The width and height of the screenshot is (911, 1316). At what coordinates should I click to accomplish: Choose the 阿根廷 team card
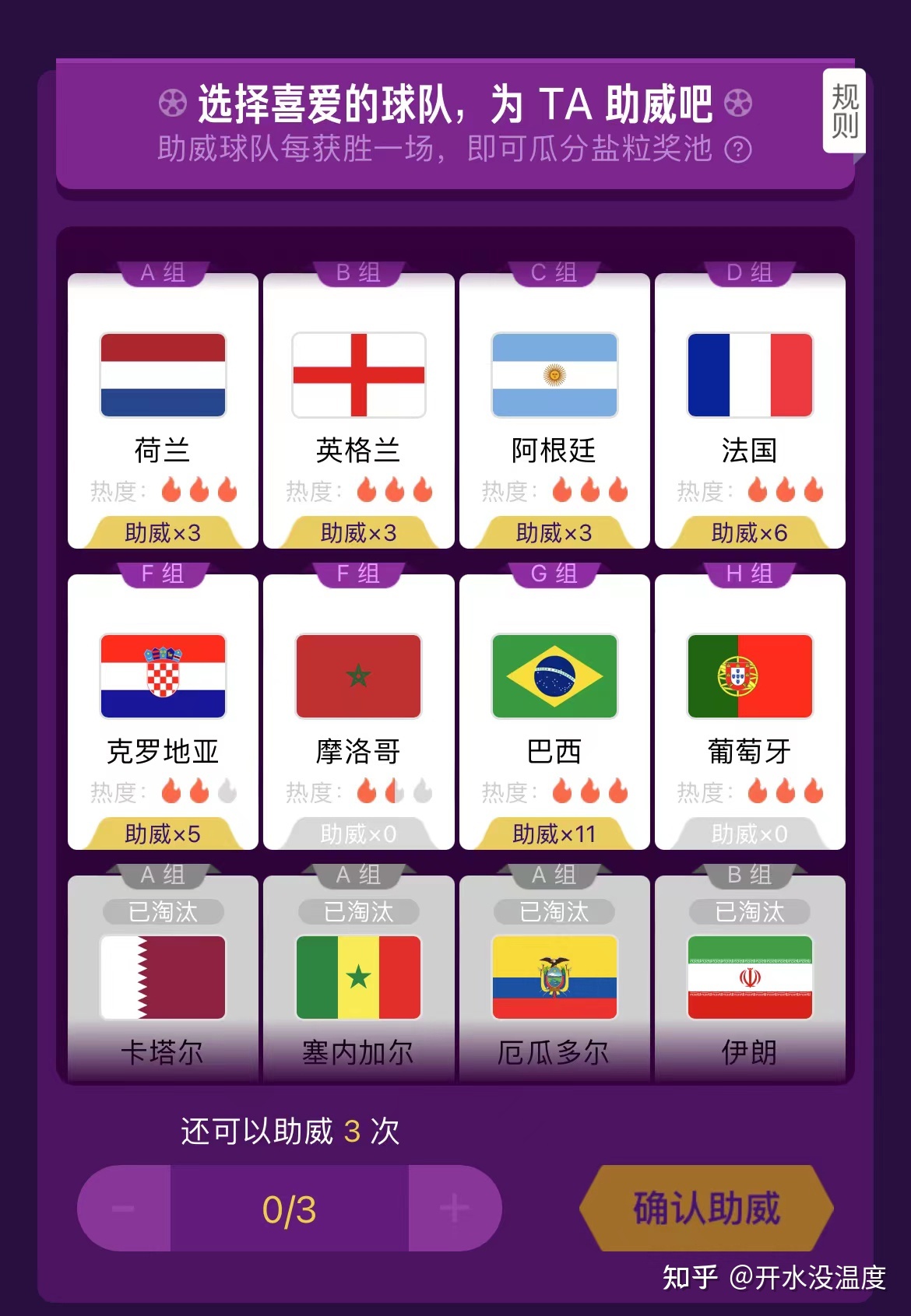(x=554, y=410)
